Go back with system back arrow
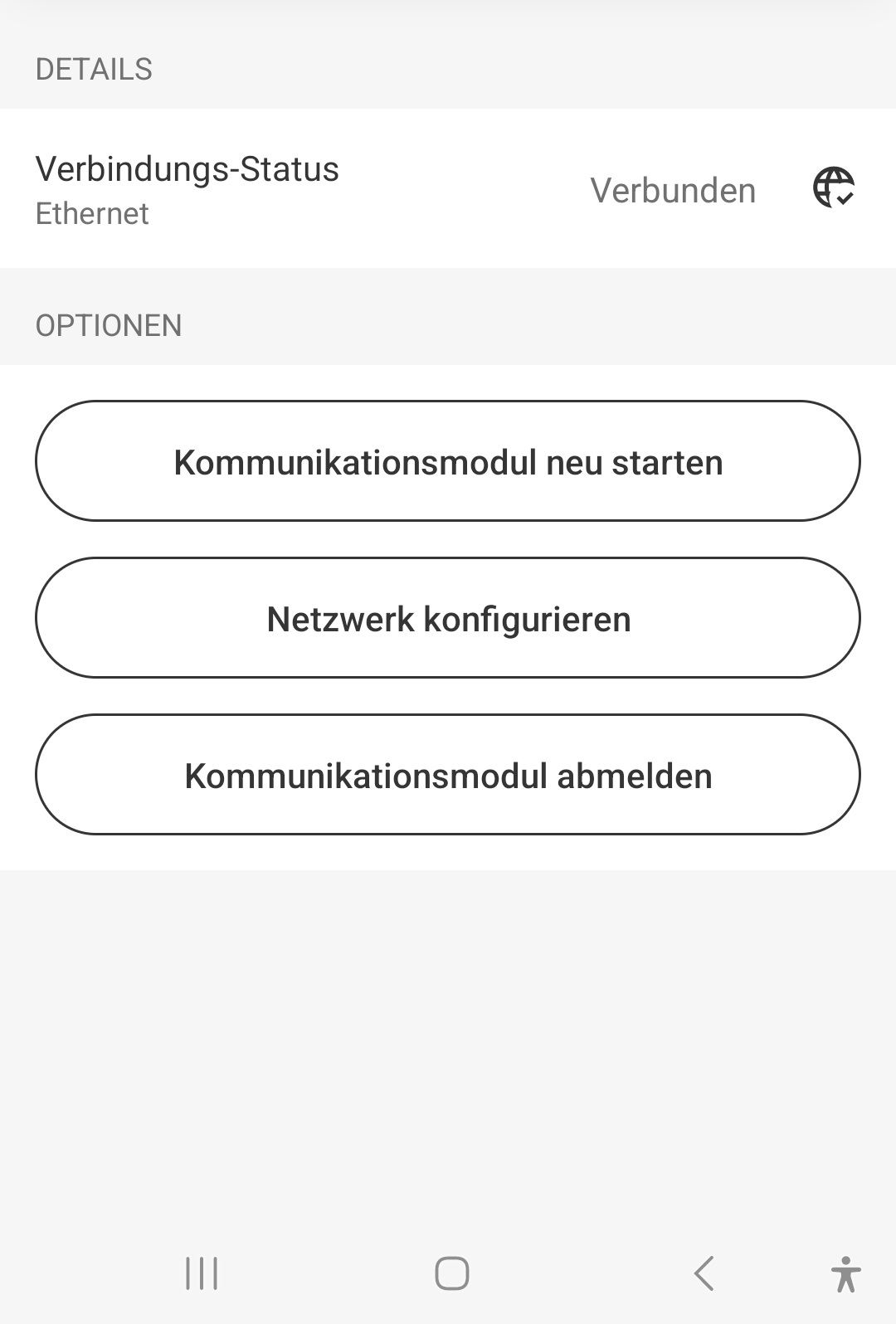This screenshot has width=896, height=1324. [704, 1273]
